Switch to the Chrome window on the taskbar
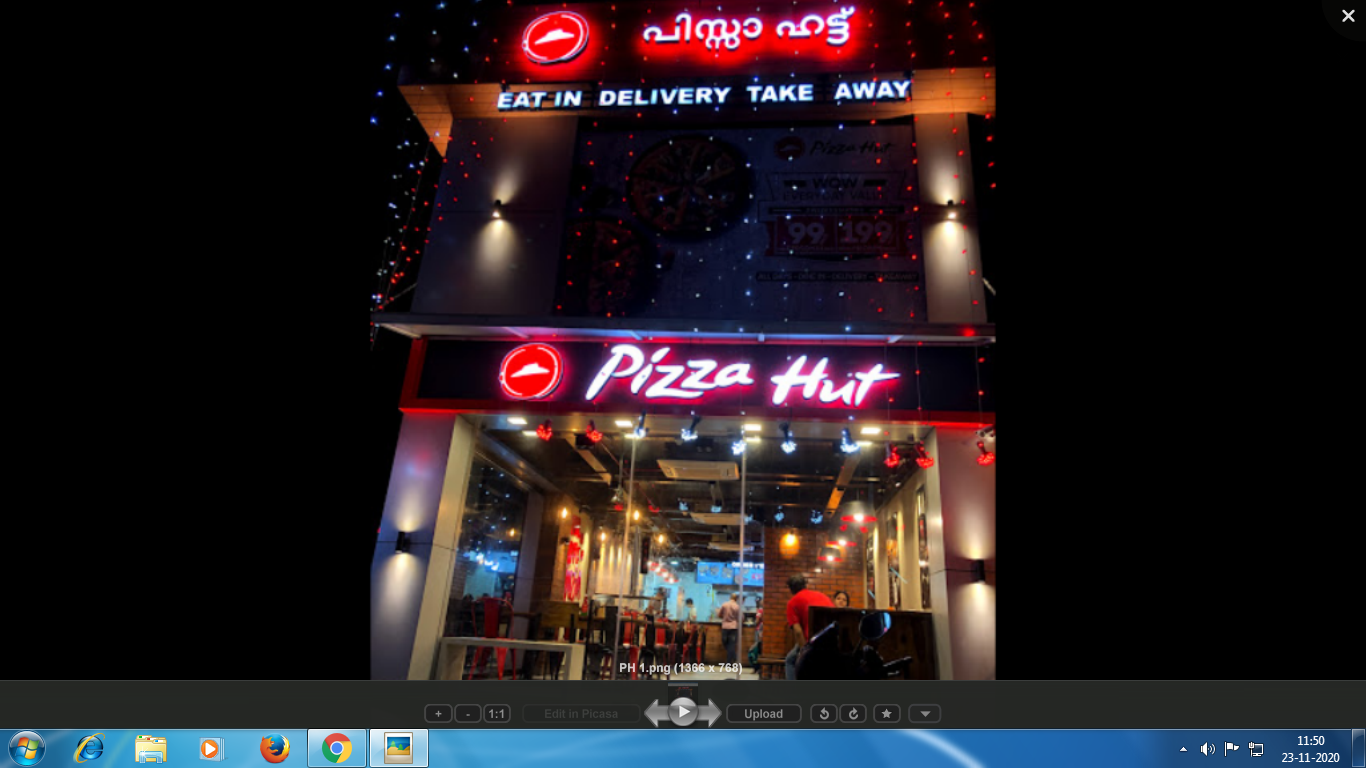 pyautogui.click(x=337, y=748)
